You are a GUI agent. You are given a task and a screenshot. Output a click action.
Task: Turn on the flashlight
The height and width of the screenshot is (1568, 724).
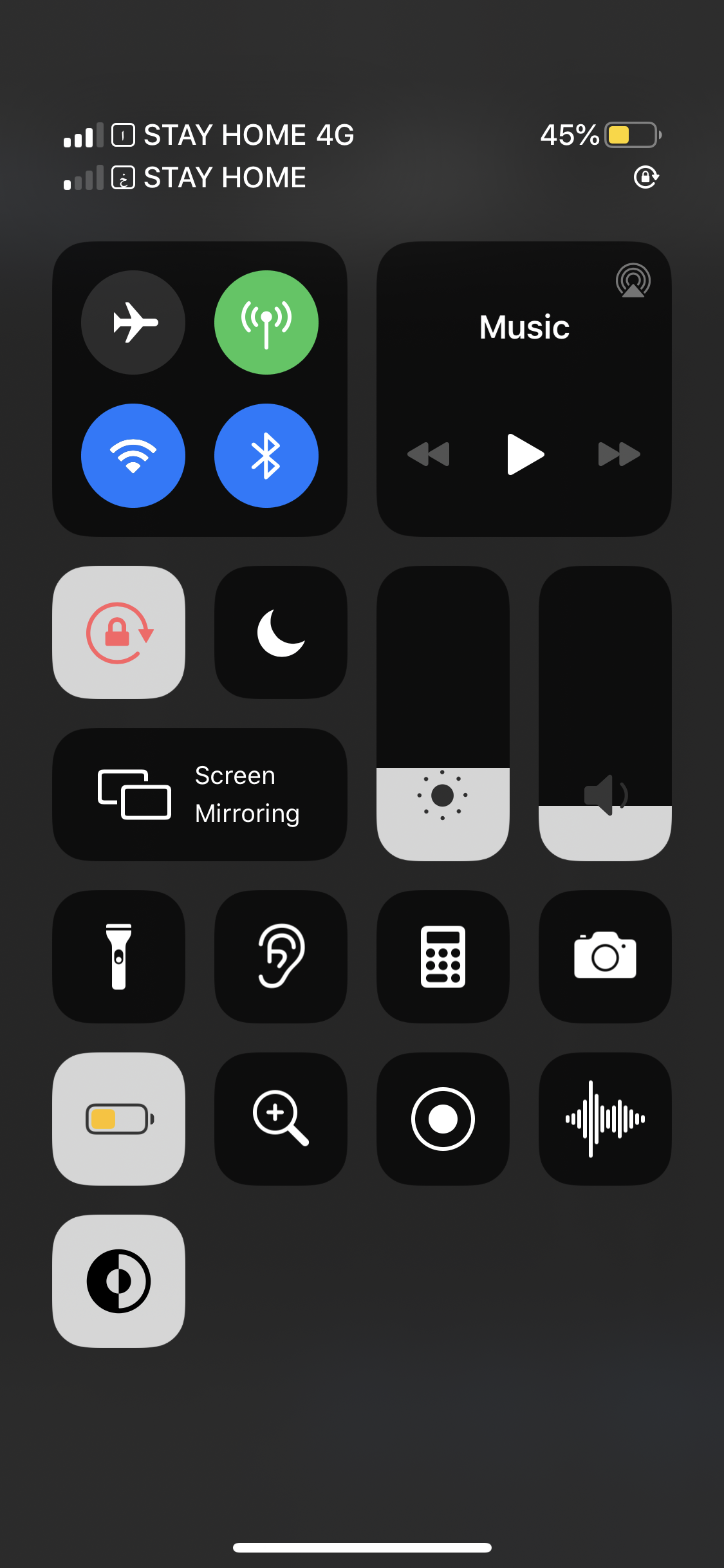pos(119,957)
